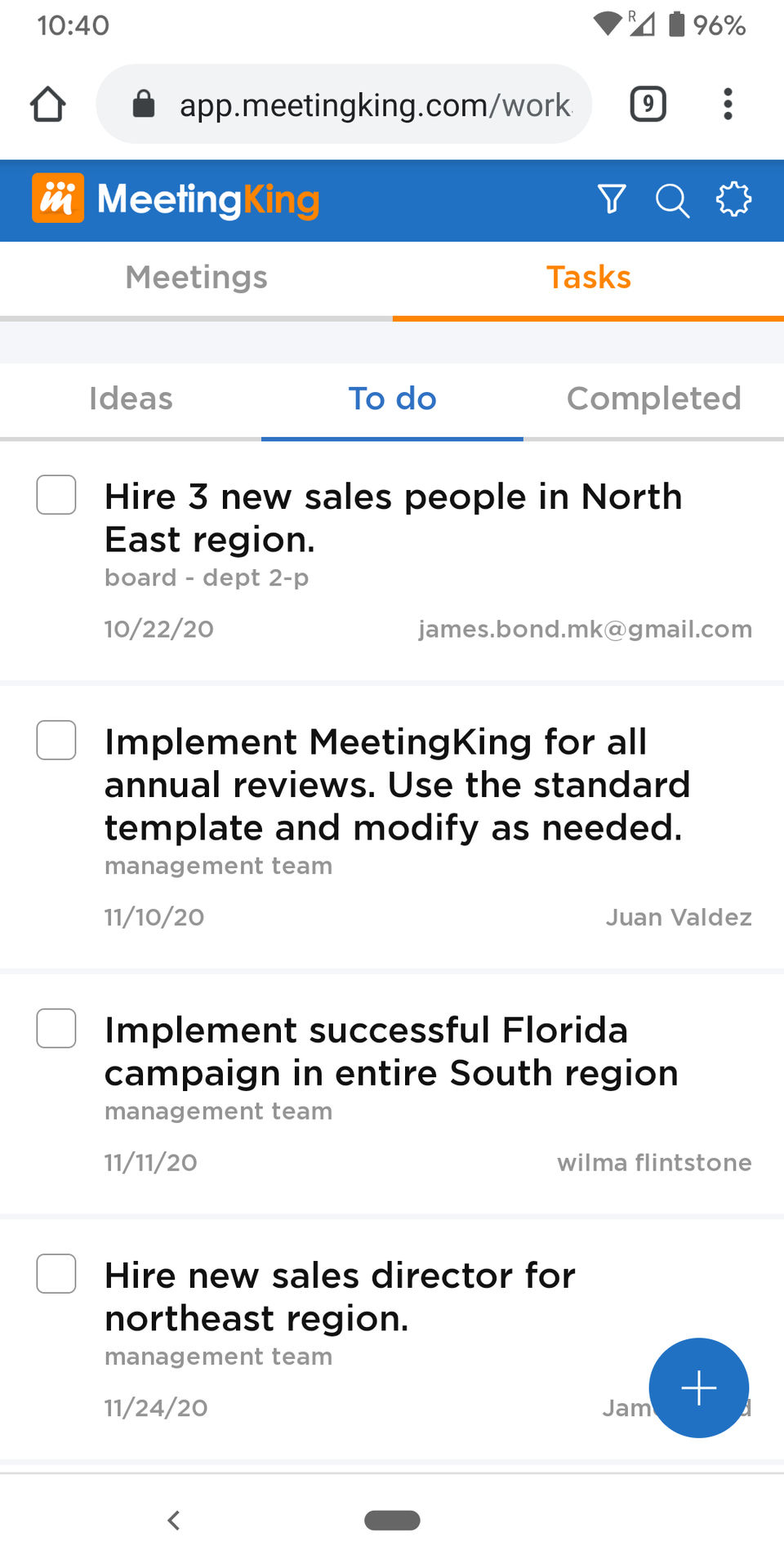Switch to the Meetings tab
Viewport: 784px width, 1568px height.
tap(196, 278)
